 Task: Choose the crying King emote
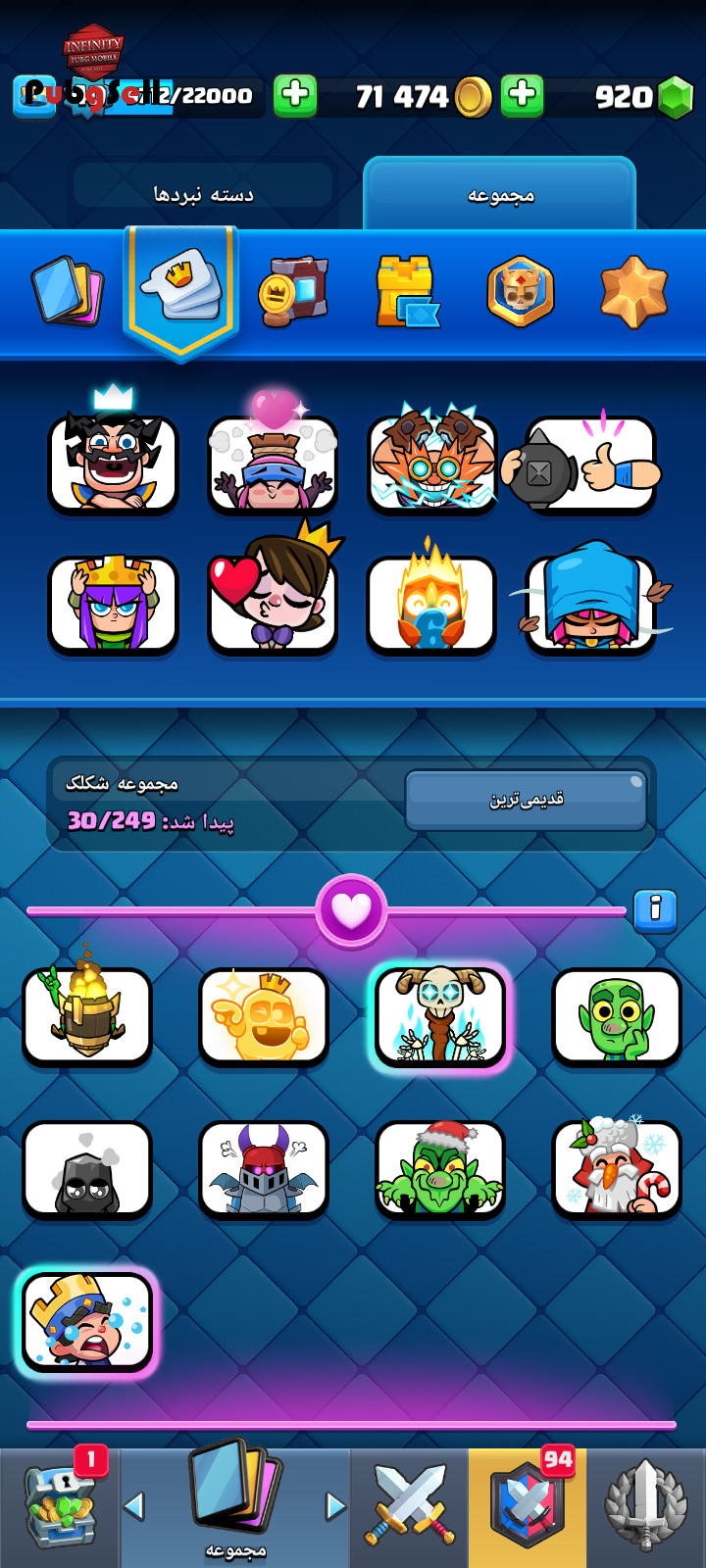point(87,1321)
